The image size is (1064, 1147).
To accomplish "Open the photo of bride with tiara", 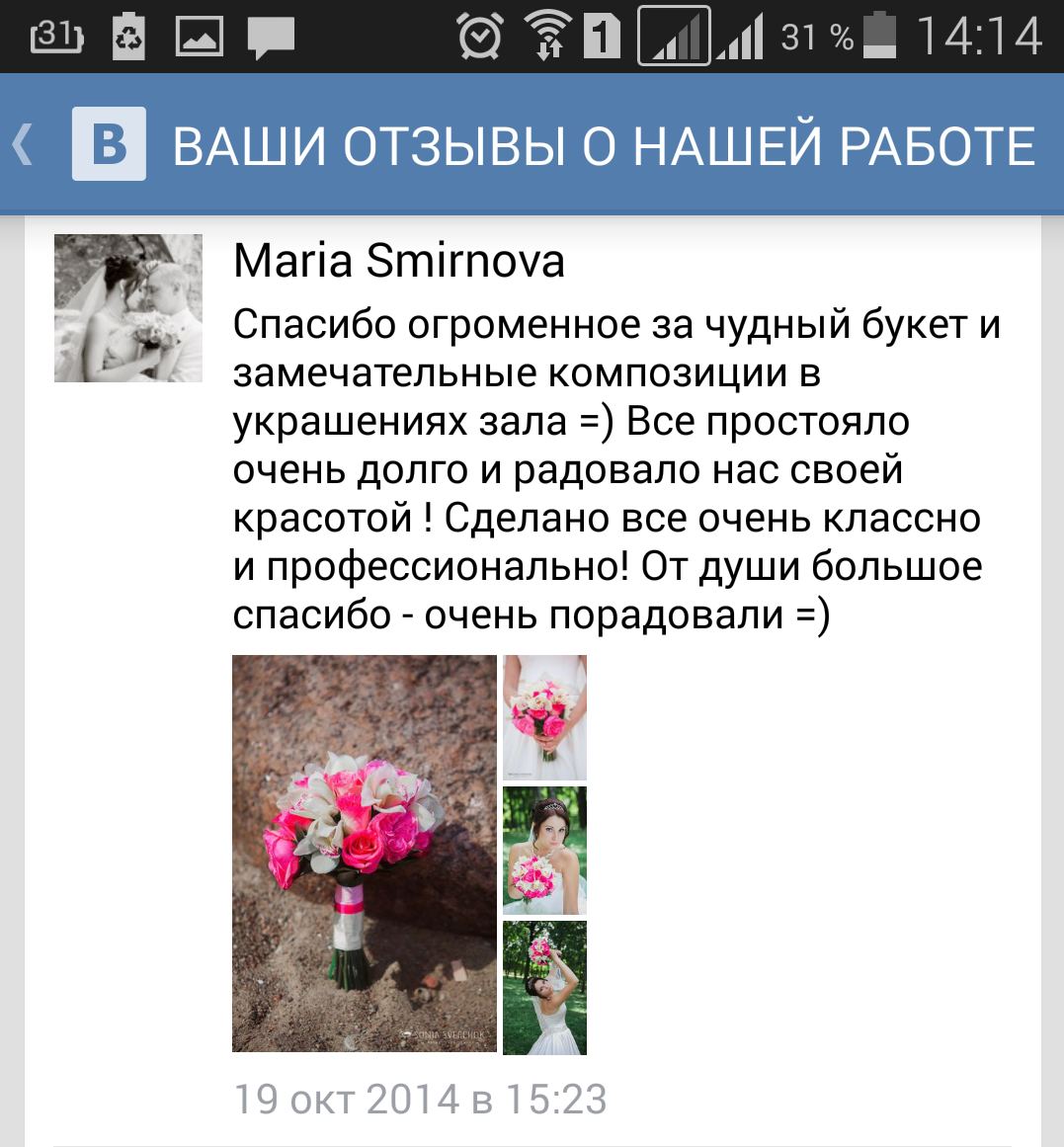I will coord(544,851).
